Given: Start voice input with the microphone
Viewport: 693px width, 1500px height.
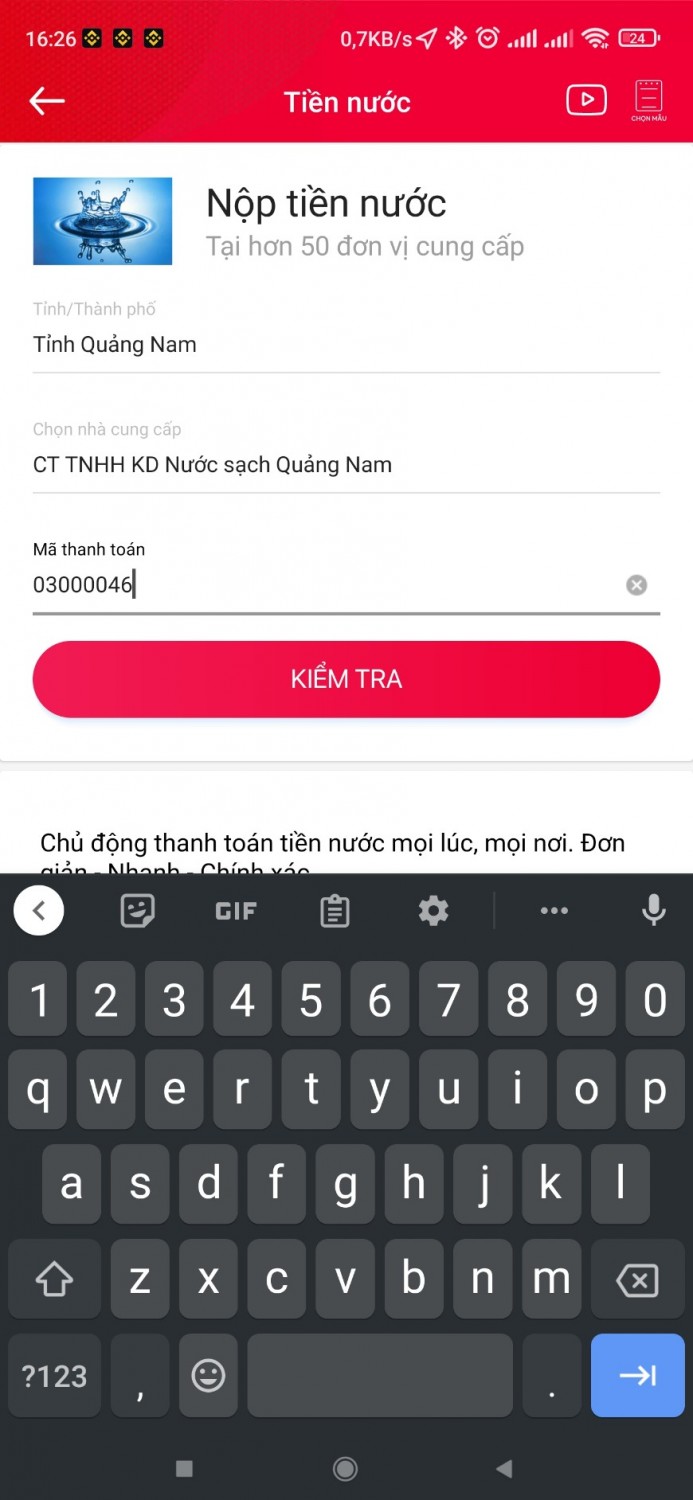Looking at the screenshot, I should pos(653,910).
